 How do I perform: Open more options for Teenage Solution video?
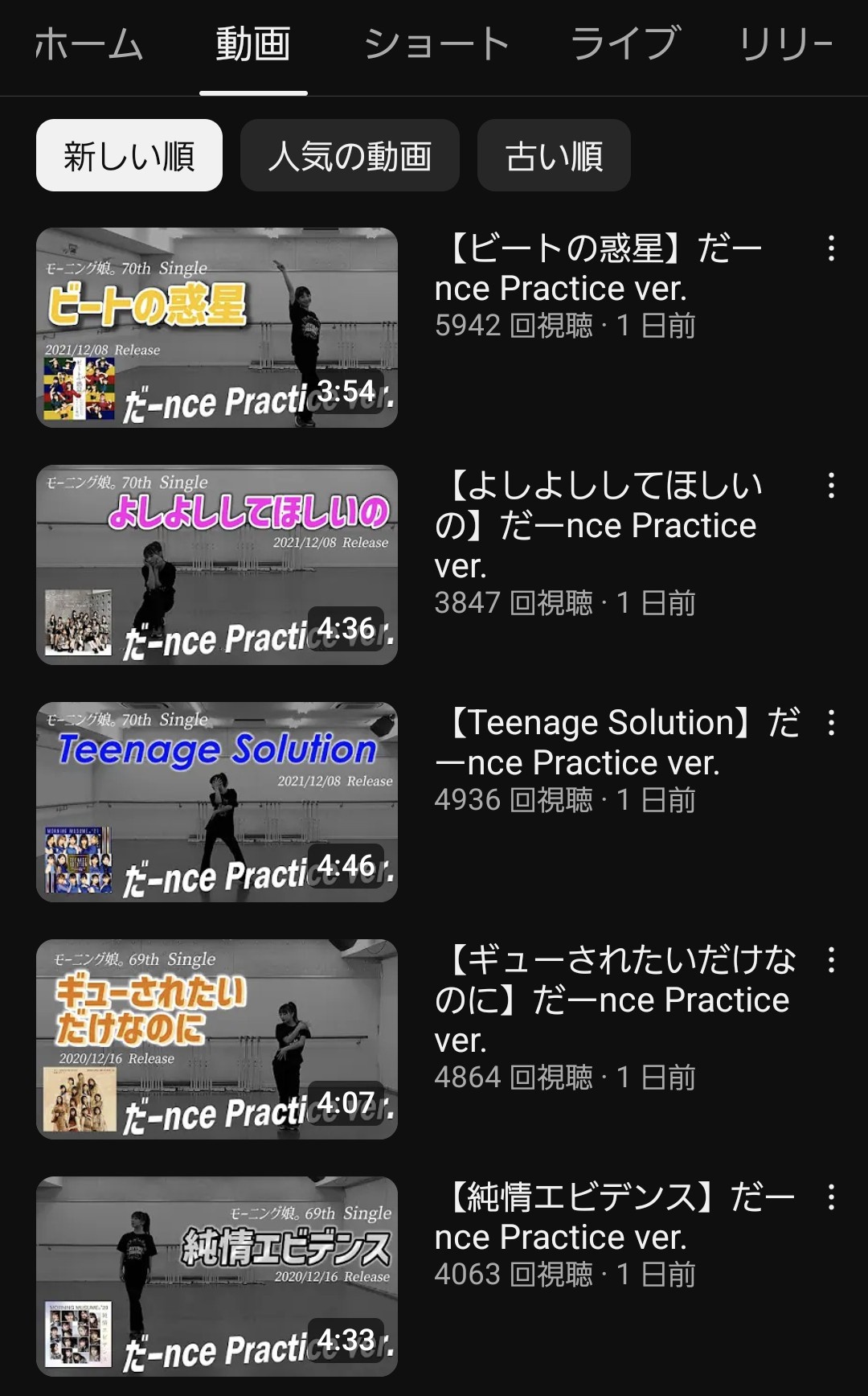[x=831, y=723]
